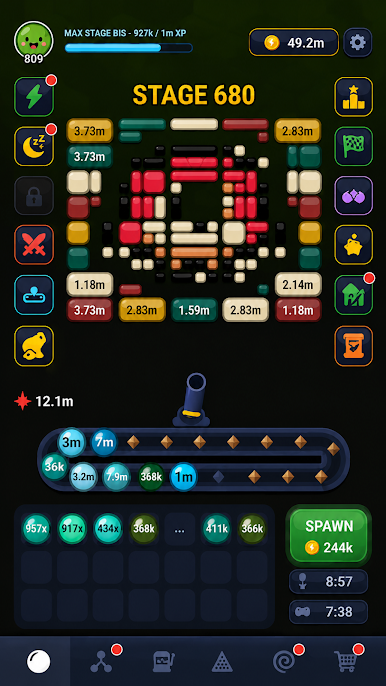Switch to the shop cart tab
The width and height of the screenshot is (386, 686).
347,661
